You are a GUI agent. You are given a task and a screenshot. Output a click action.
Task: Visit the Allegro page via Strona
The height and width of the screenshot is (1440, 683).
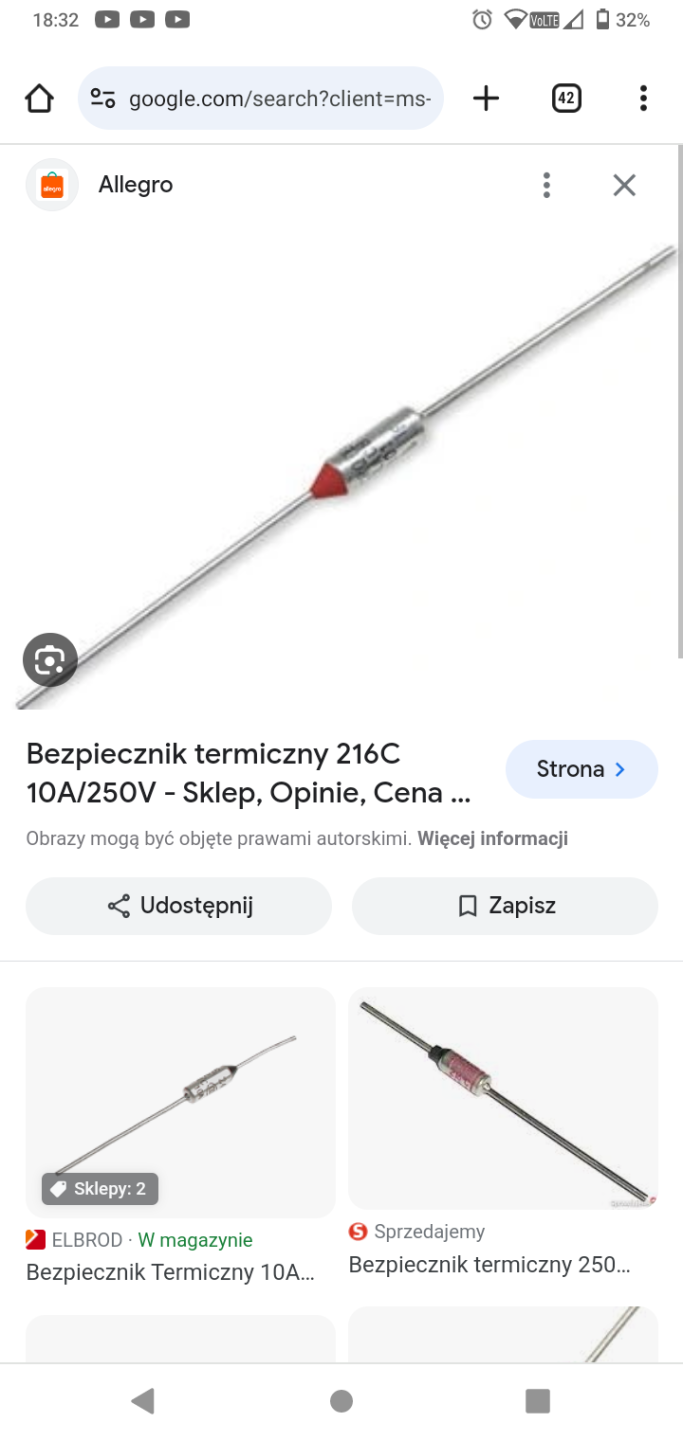click(x=581, y=769)
